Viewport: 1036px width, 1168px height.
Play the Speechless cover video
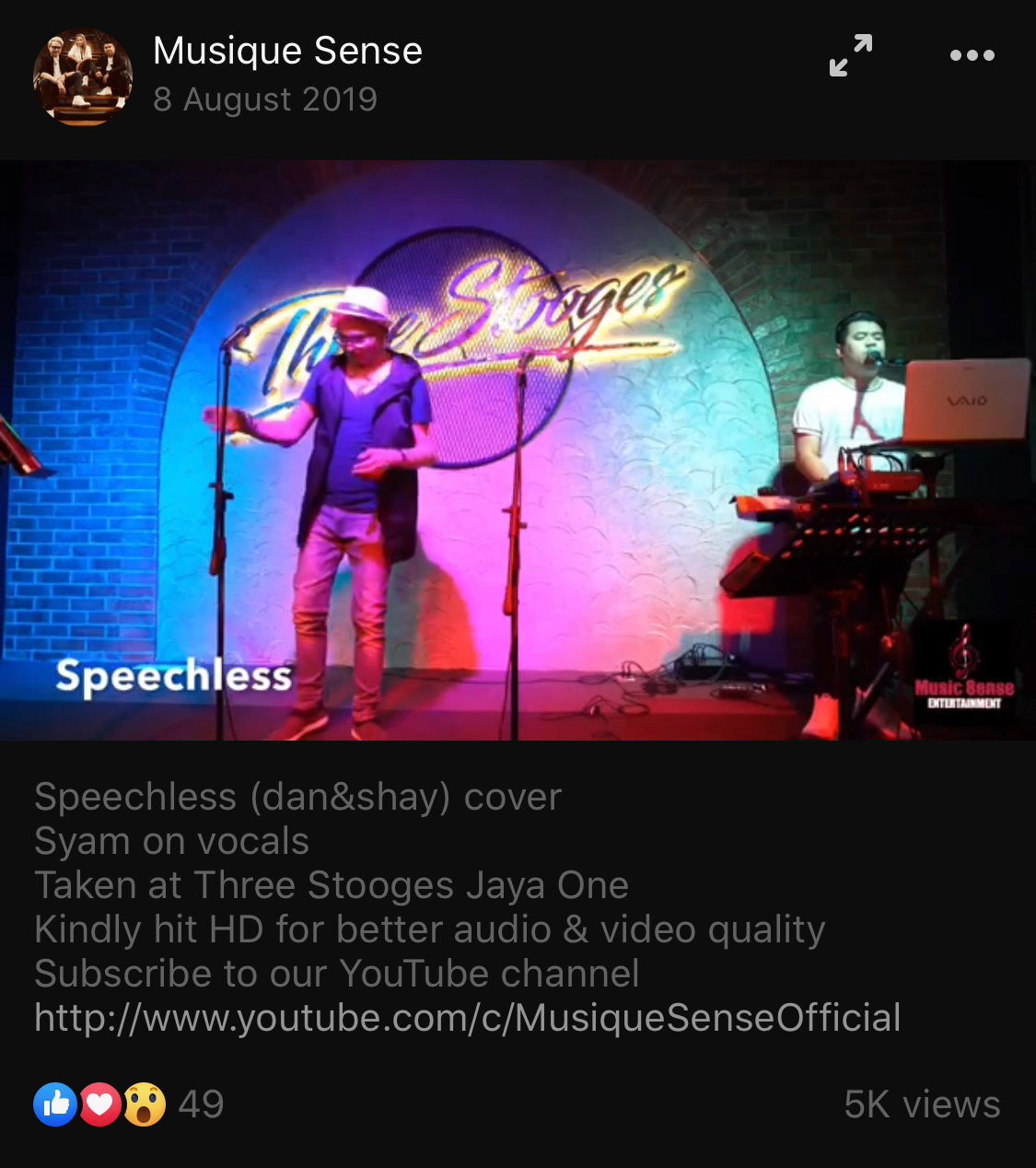(x=518, y=451)
